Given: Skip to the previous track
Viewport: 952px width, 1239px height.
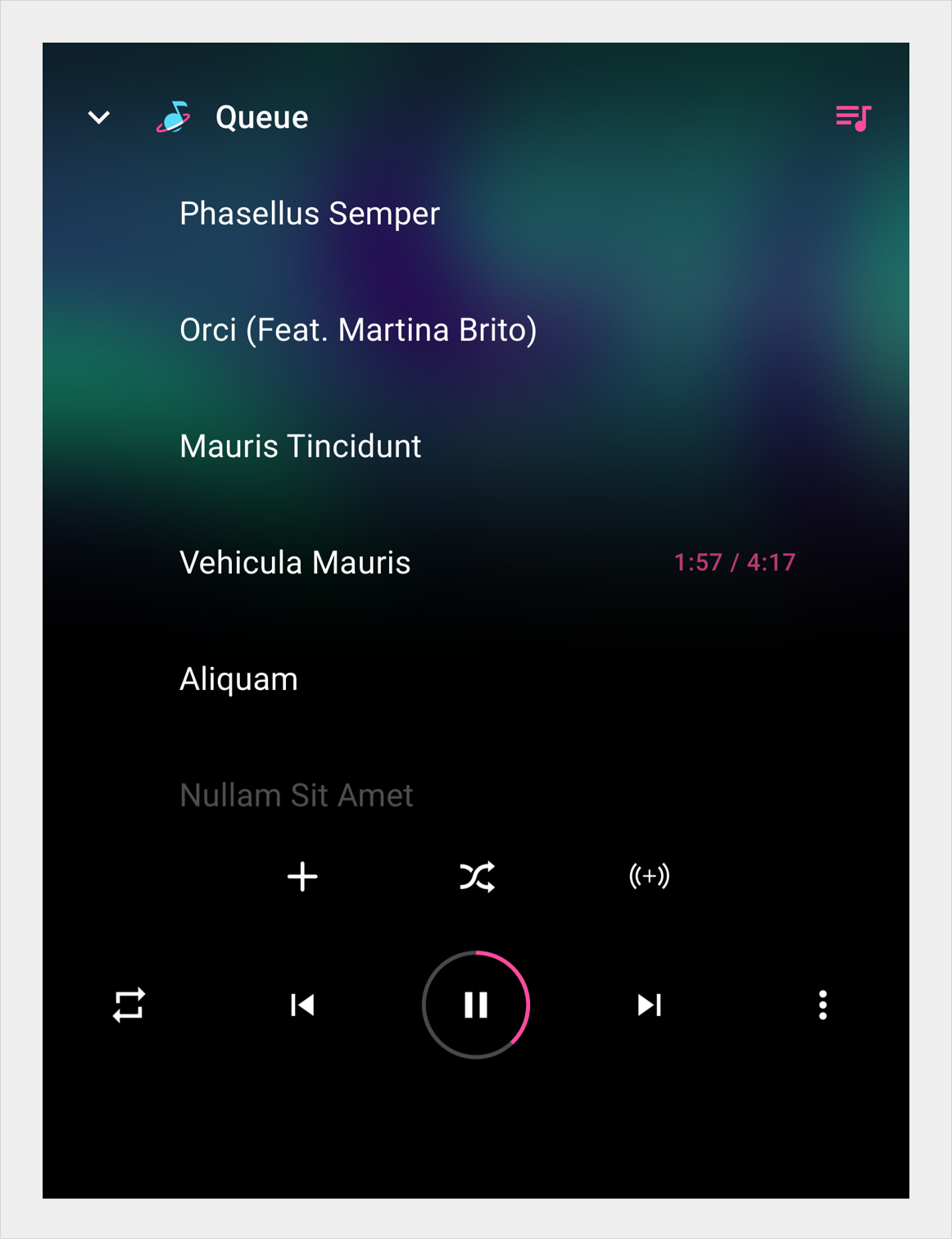Looking at the screenshot, I should point(302,1005).
